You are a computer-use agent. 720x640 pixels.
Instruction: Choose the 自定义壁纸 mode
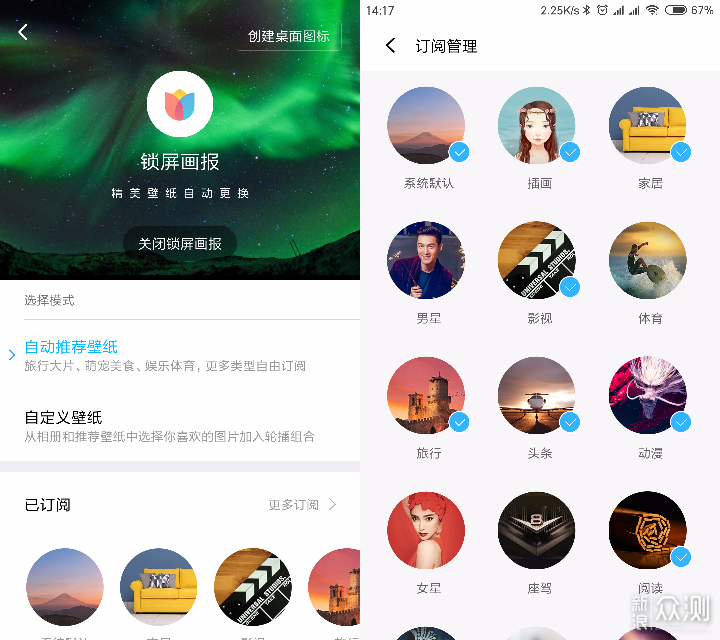click(63, 417)
